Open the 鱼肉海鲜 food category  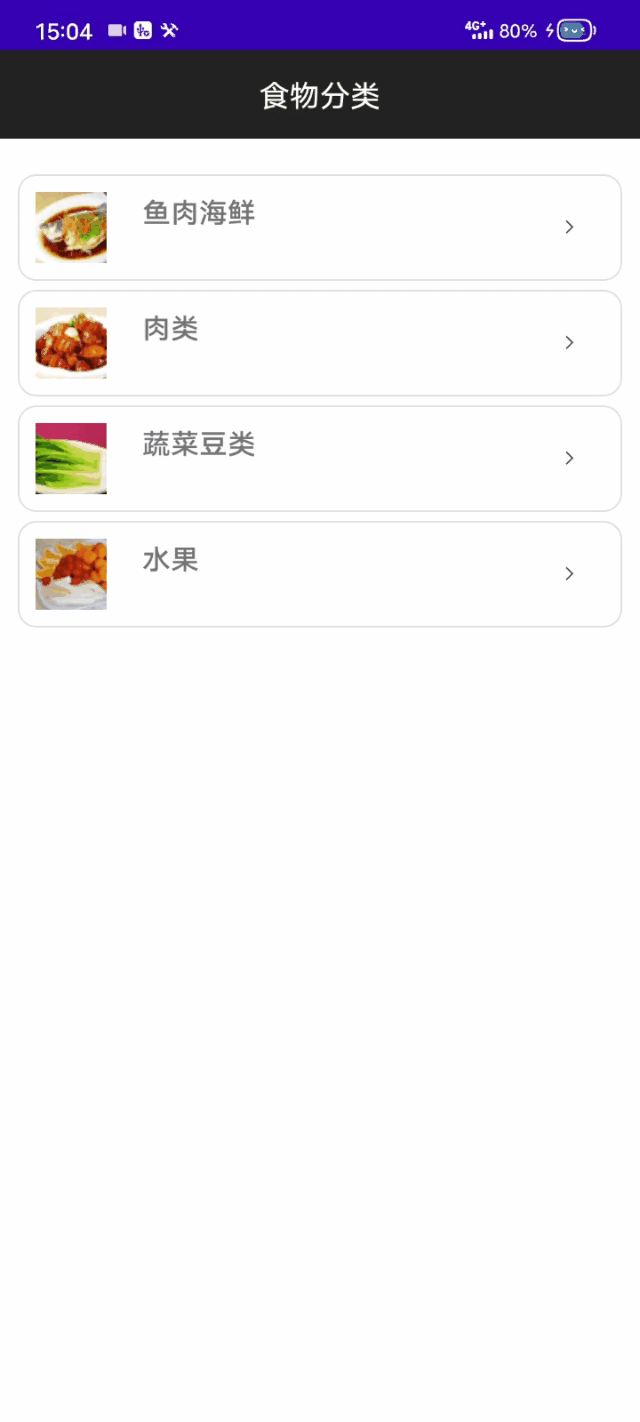(x=320, y=228)
